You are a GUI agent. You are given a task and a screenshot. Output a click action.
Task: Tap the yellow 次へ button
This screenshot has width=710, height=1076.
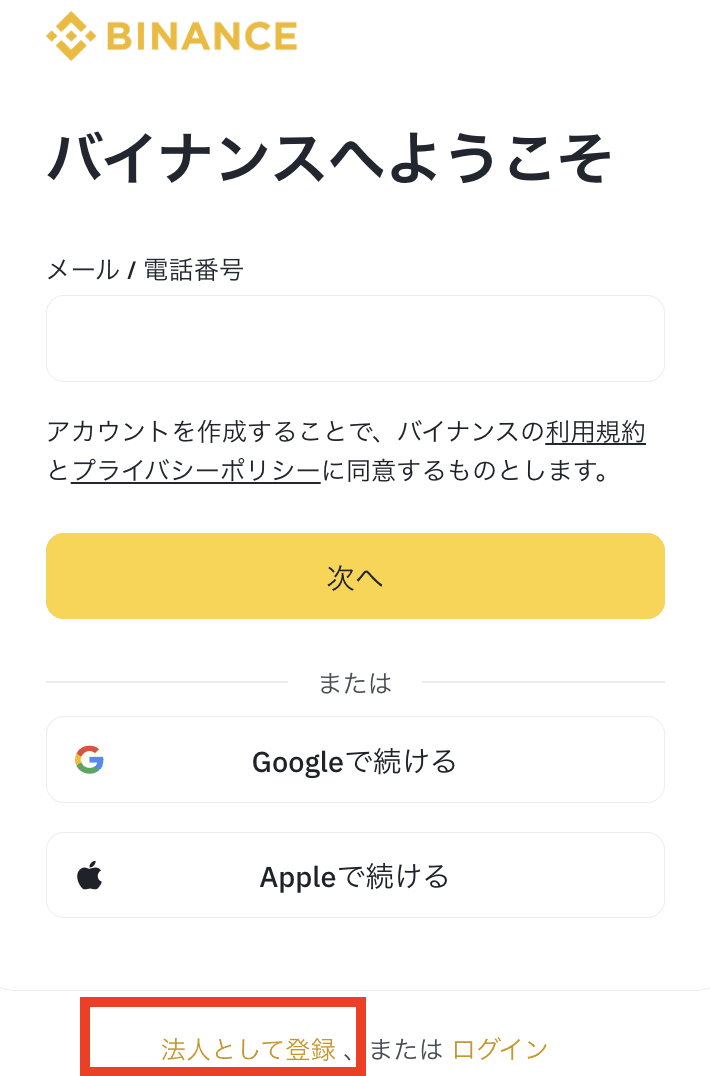(355, 576)
